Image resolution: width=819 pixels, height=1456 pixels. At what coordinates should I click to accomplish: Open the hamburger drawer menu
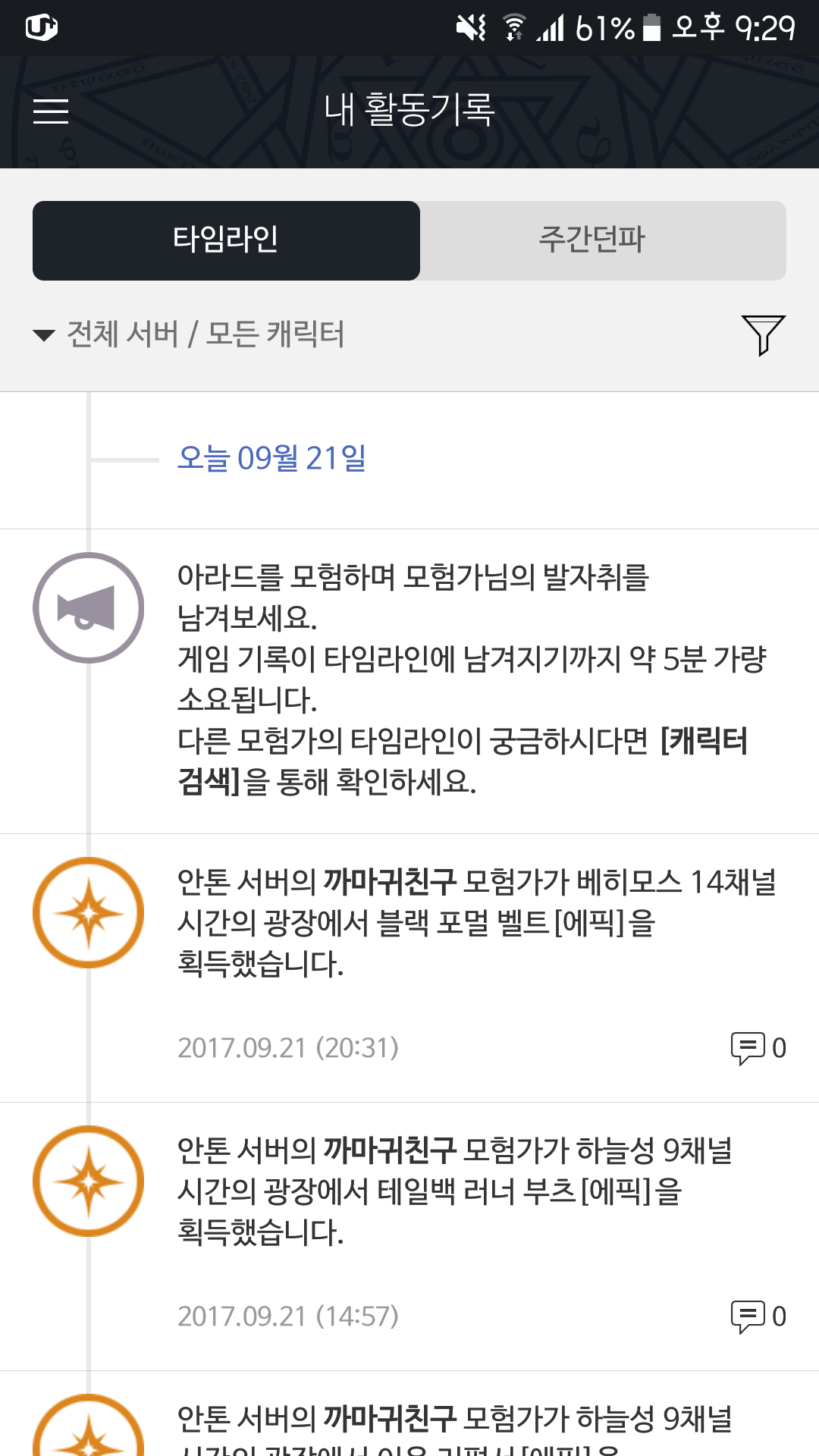(51, 111)
